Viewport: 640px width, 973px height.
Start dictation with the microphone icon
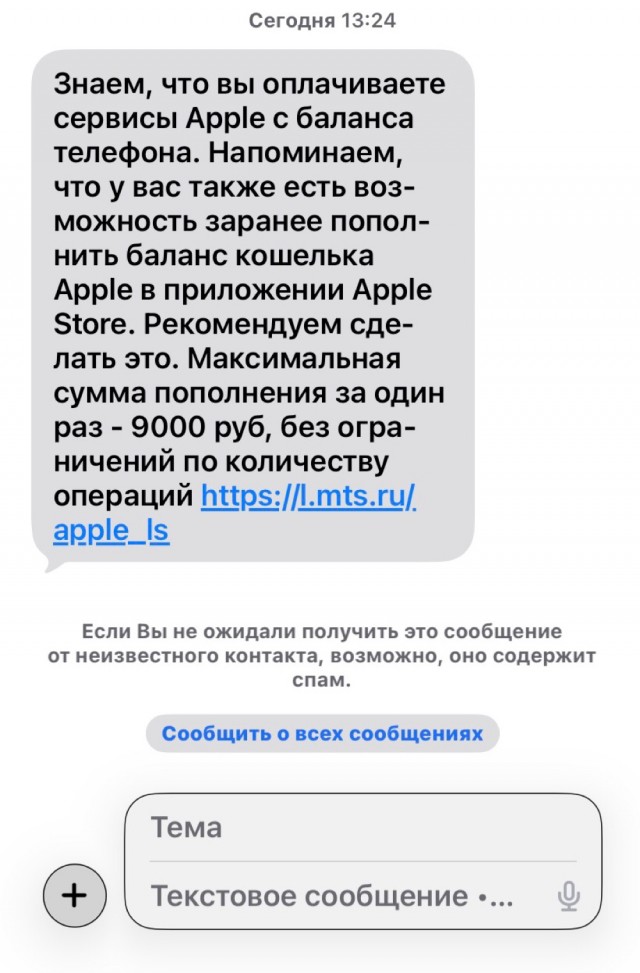point(568,896)
